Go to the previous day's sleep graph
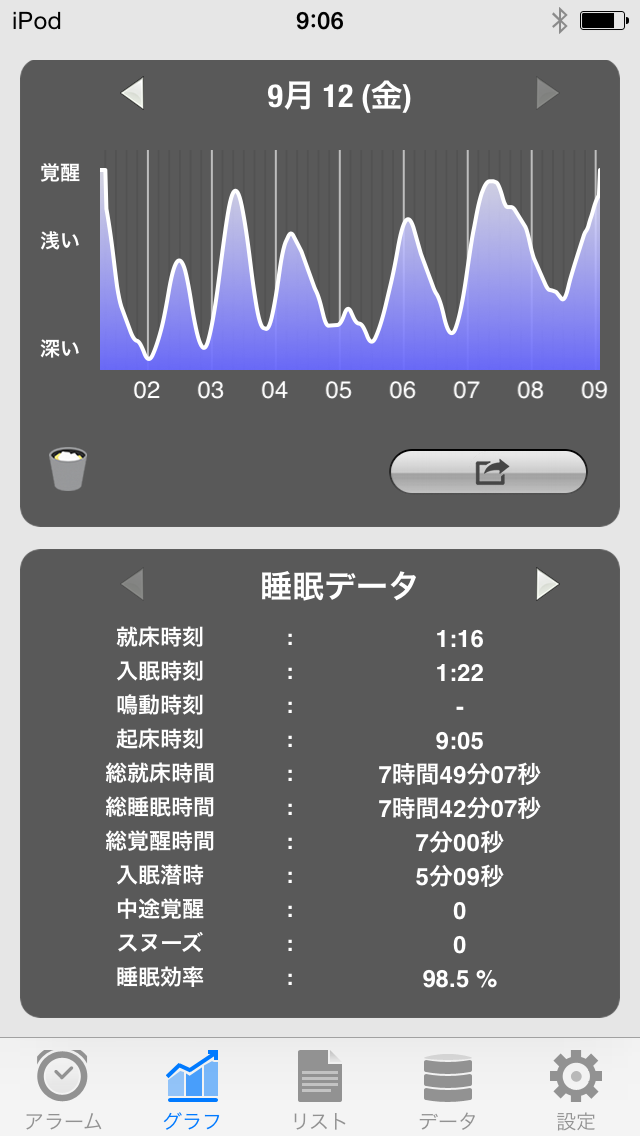Image resolution: width=640 pixels, height=1136 pixels. (x=133, y=94)
